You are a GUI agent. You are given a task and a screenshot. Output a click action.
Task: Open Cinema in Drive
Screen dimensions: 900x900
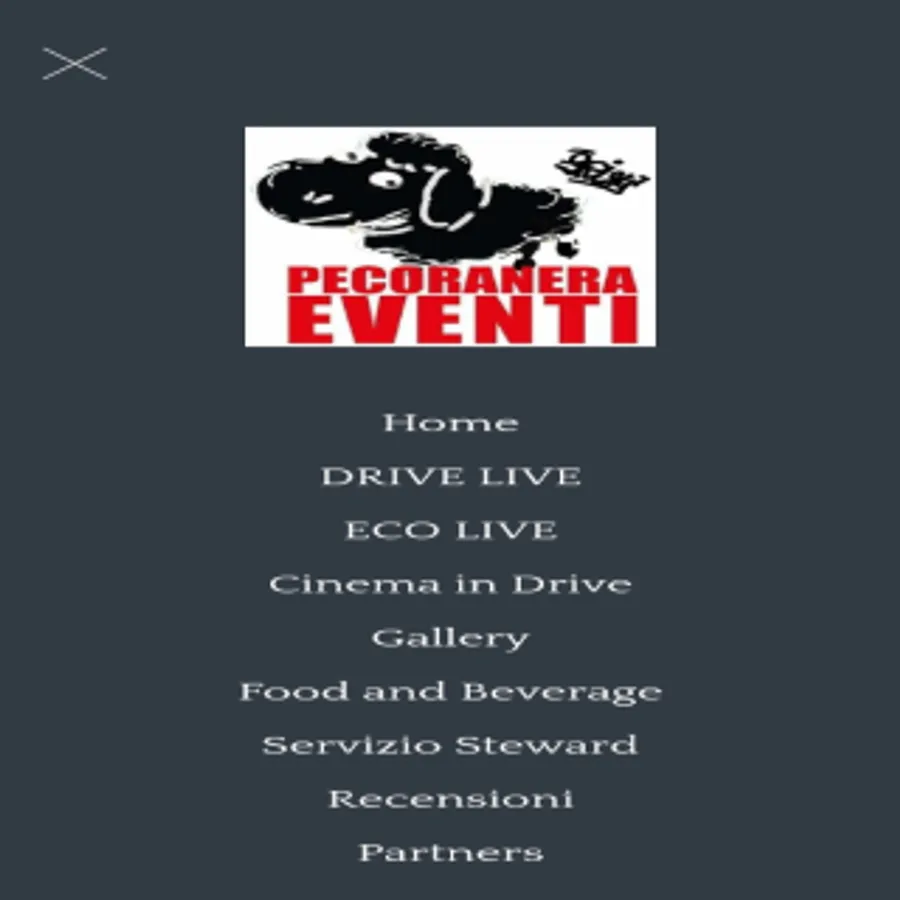point(451,584)
